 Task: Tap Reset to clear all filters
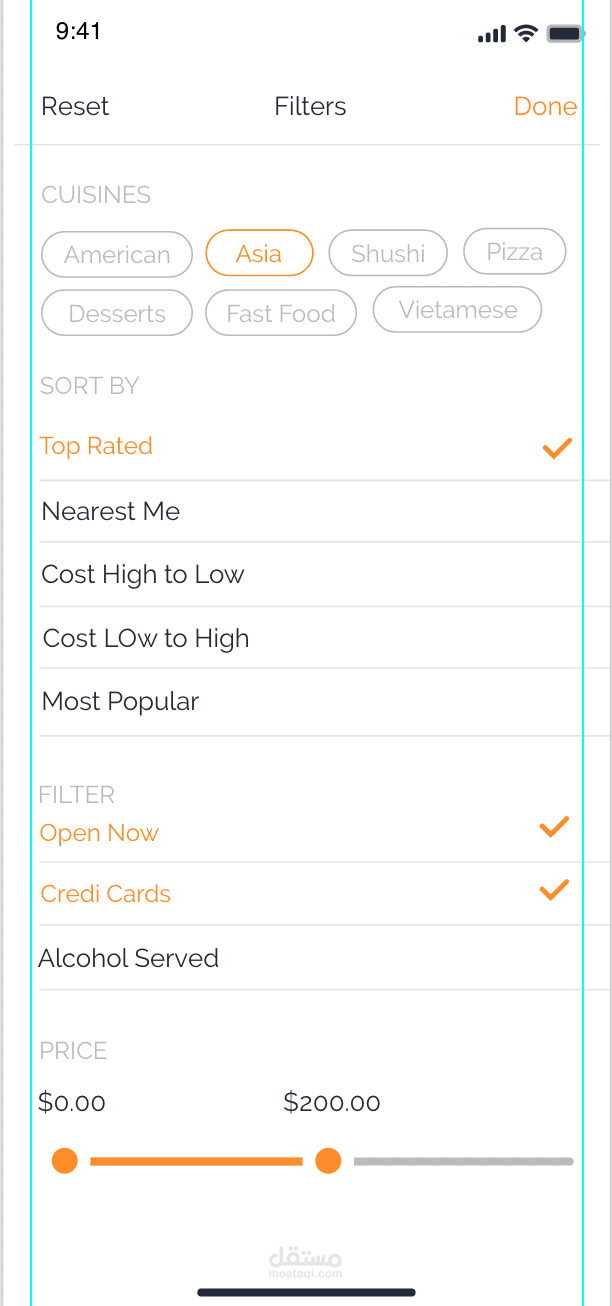coord(75,107)
